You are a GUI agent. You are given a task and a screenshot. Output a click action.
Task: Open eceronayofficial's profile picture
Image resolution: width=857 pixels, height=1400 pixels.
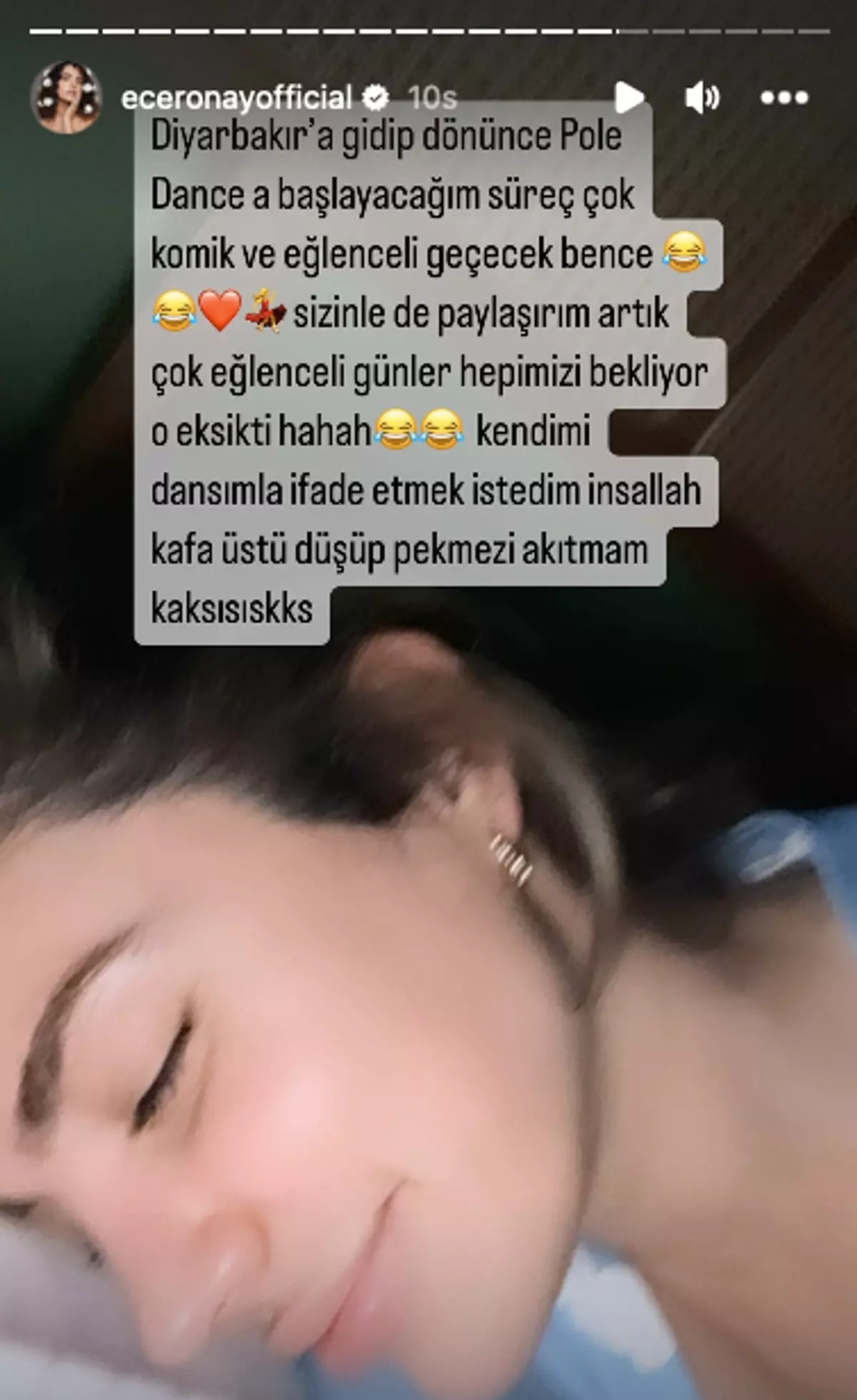tap(66, 97)
